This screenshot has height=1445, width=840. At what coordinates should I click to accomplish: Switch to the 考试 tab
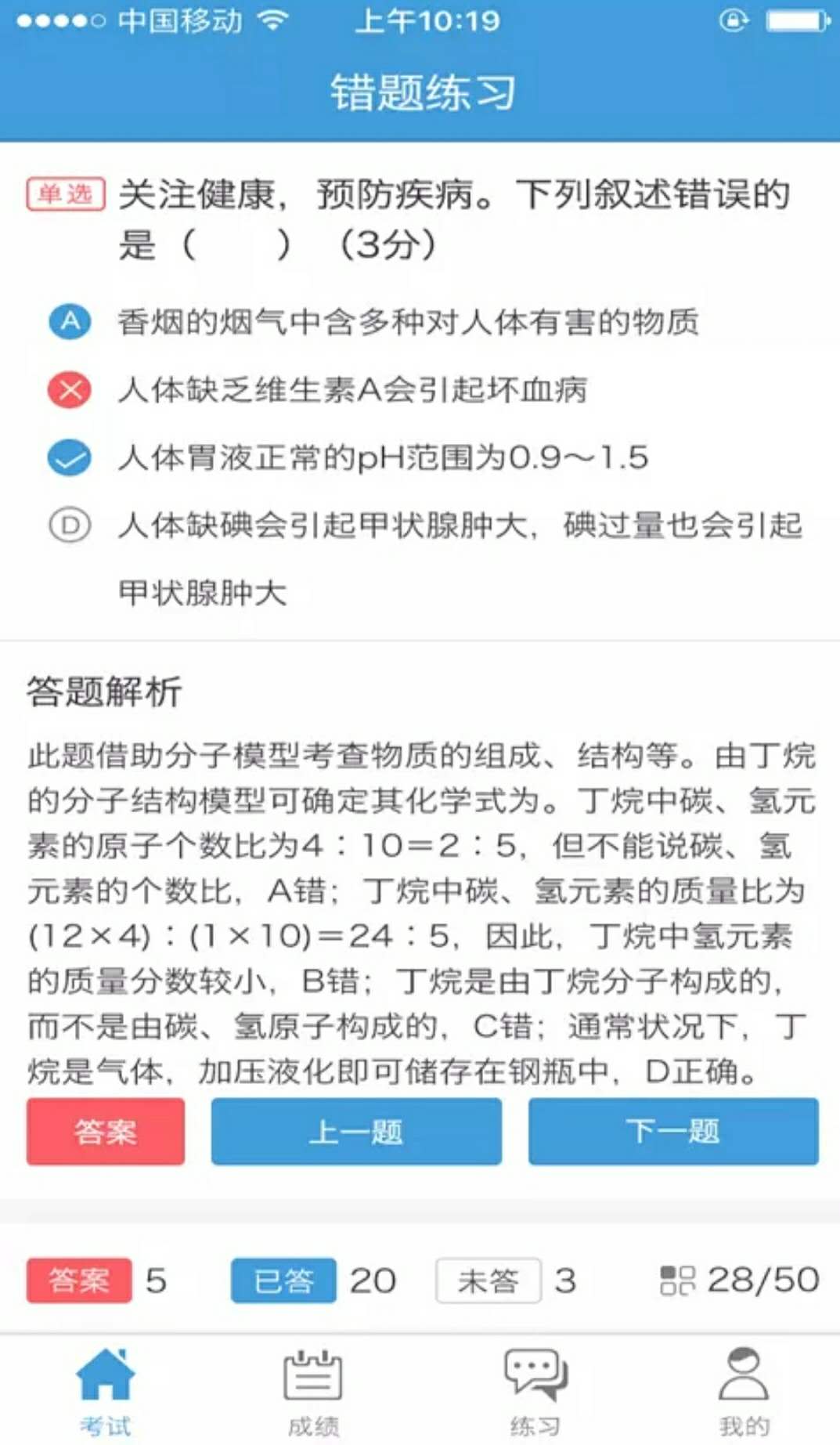[106, 1392]
